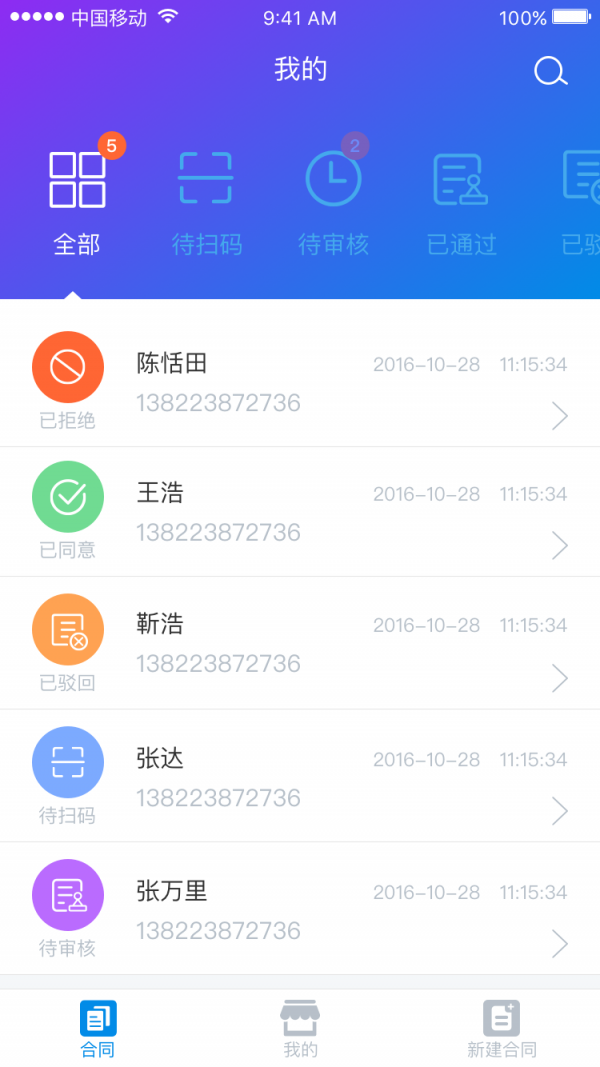Open 张达's contract awaiting scan

(x=300, y=777)
